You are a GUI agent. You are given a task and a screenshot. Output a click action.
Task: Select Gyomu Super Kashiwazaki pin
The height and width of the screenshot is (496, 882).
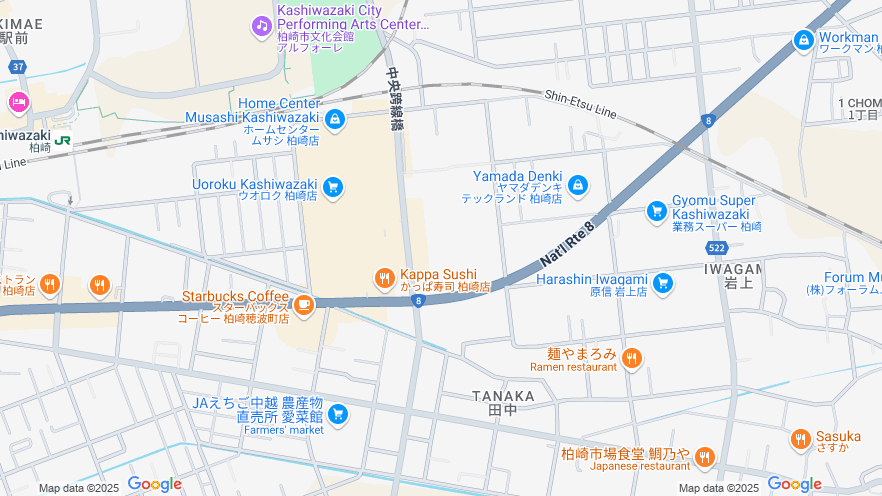(657, 210)
